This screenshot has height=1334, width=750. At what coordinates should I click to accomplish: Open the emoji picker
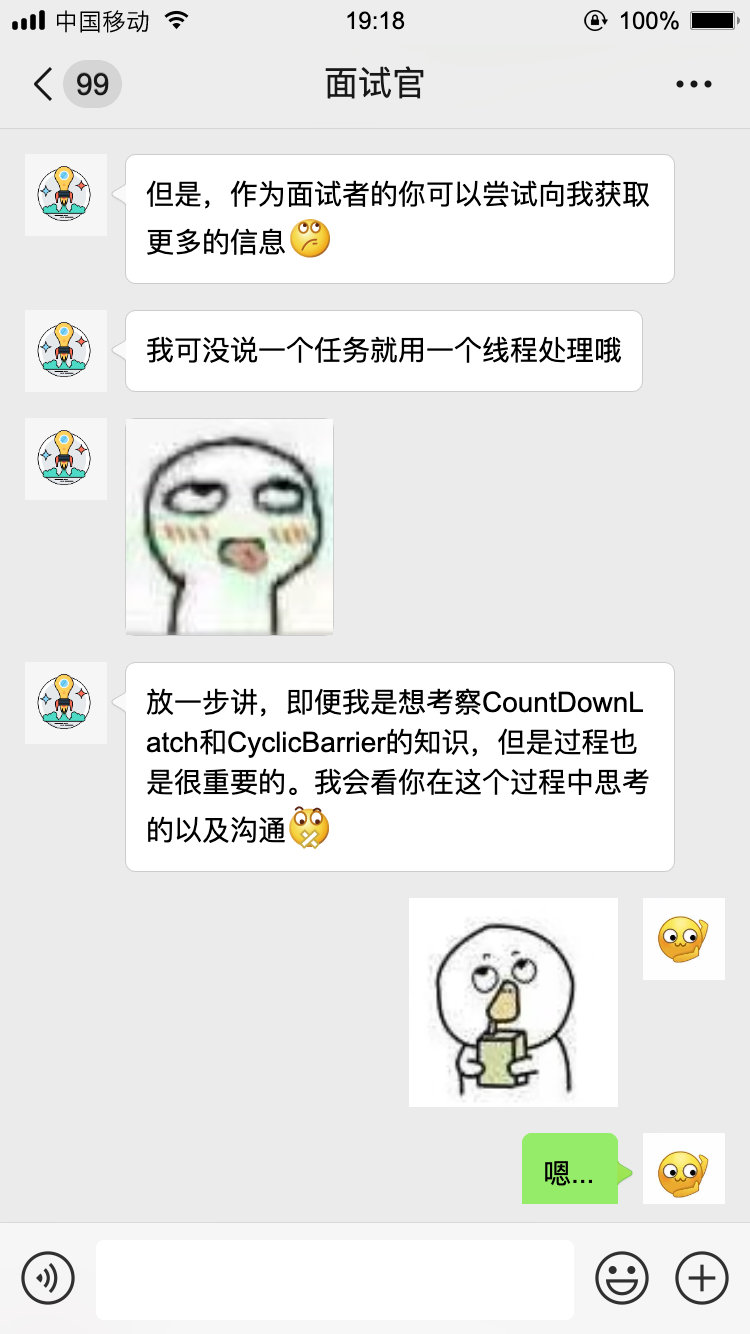tap(622, 1278)
